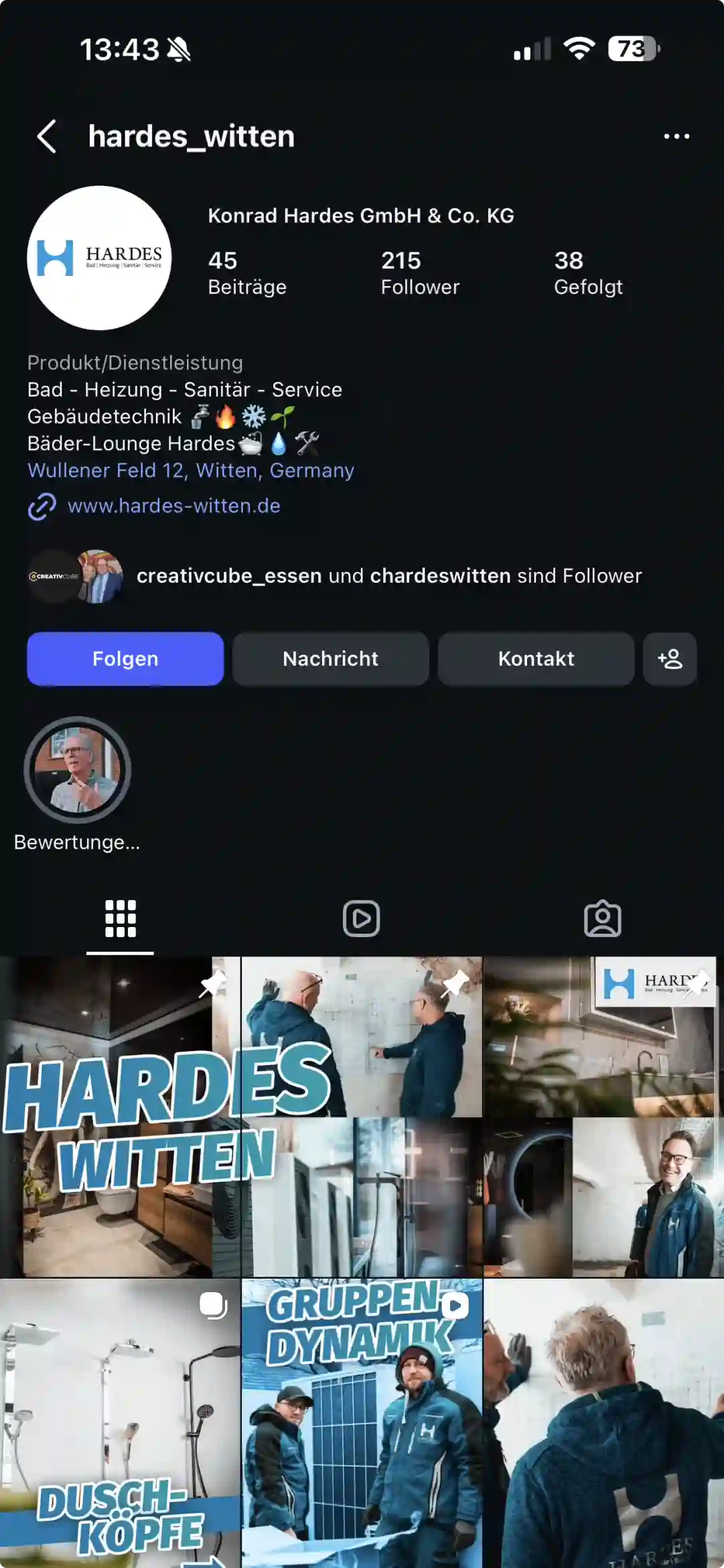Open the Kontakt options
724x1568 pixels.
click(536, 659)
